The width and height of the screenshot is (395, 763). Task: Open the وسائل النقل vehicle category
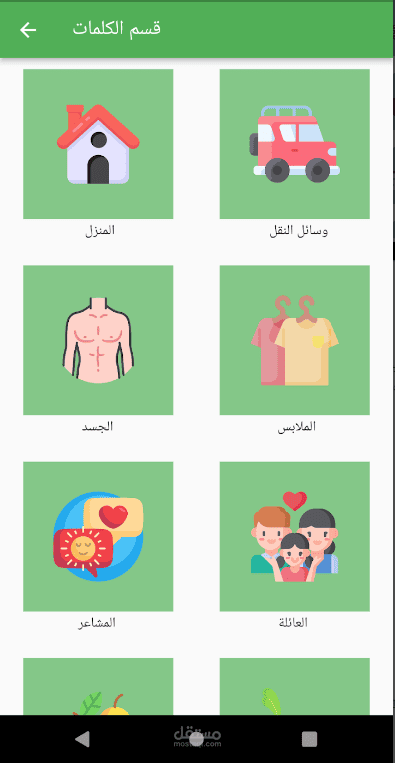295,144
